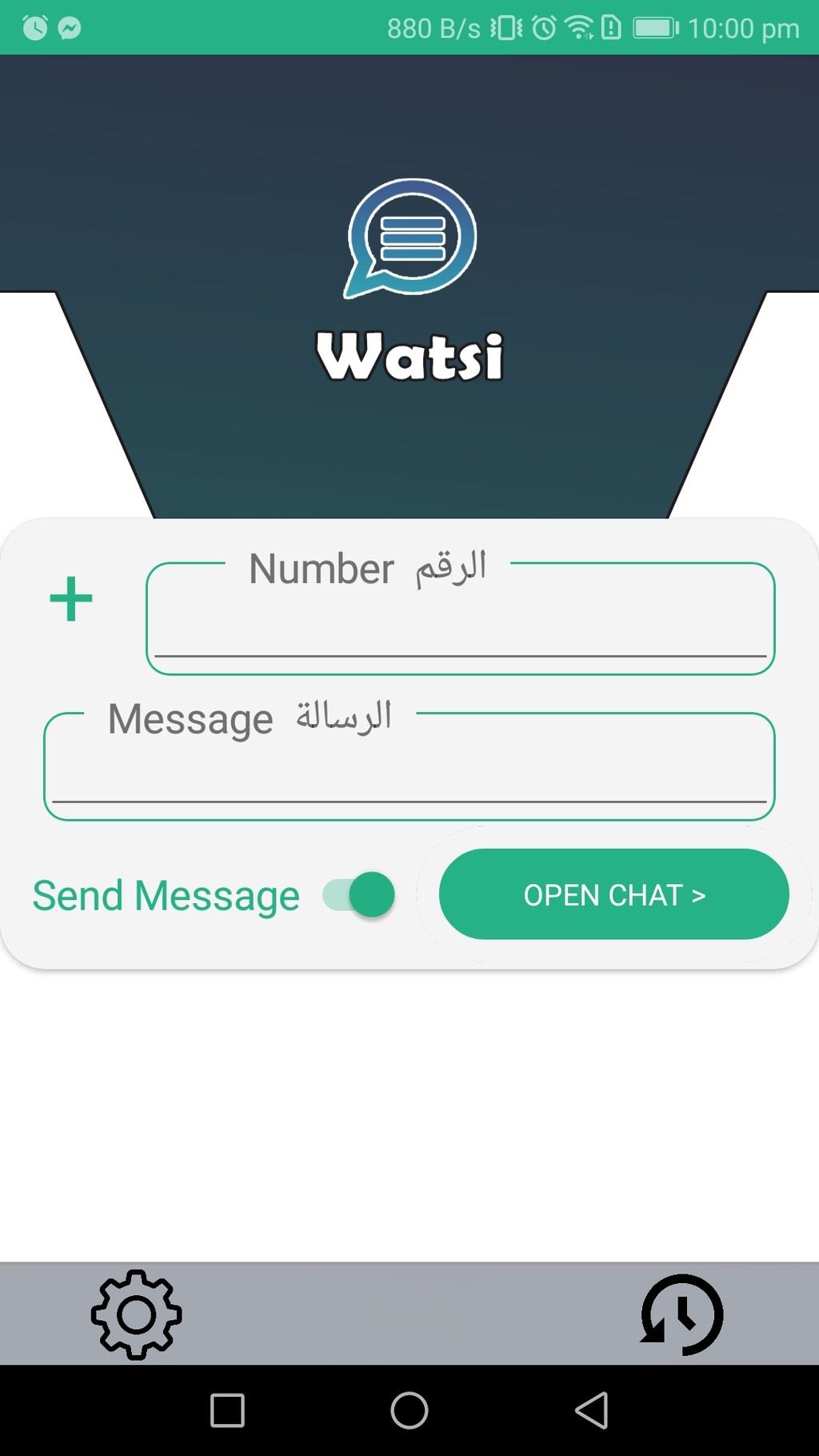Image resolution: width=819 pixels, height=1456 pixels.
Task: Tap the OPEN CHAT button
Action: point(614,894)
